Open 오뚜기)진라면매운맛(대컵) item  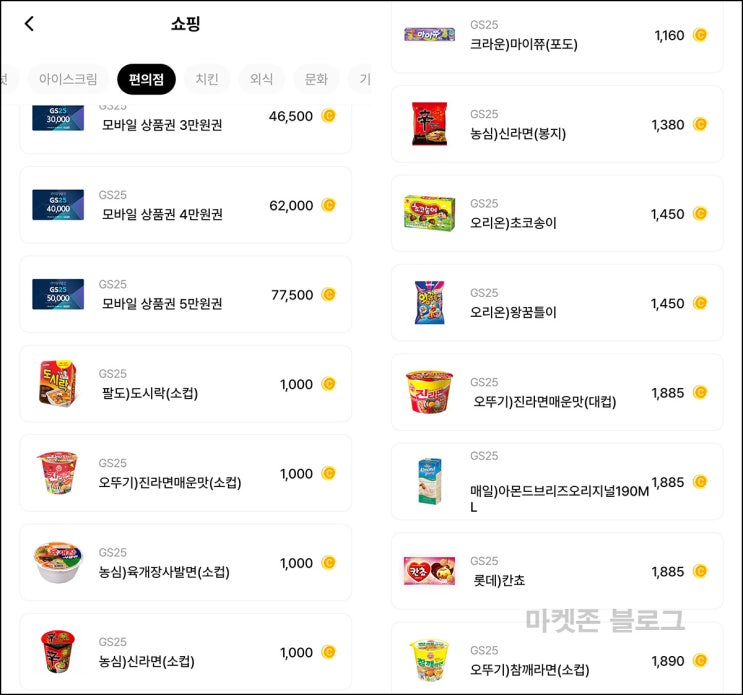[x=556, y=393]
